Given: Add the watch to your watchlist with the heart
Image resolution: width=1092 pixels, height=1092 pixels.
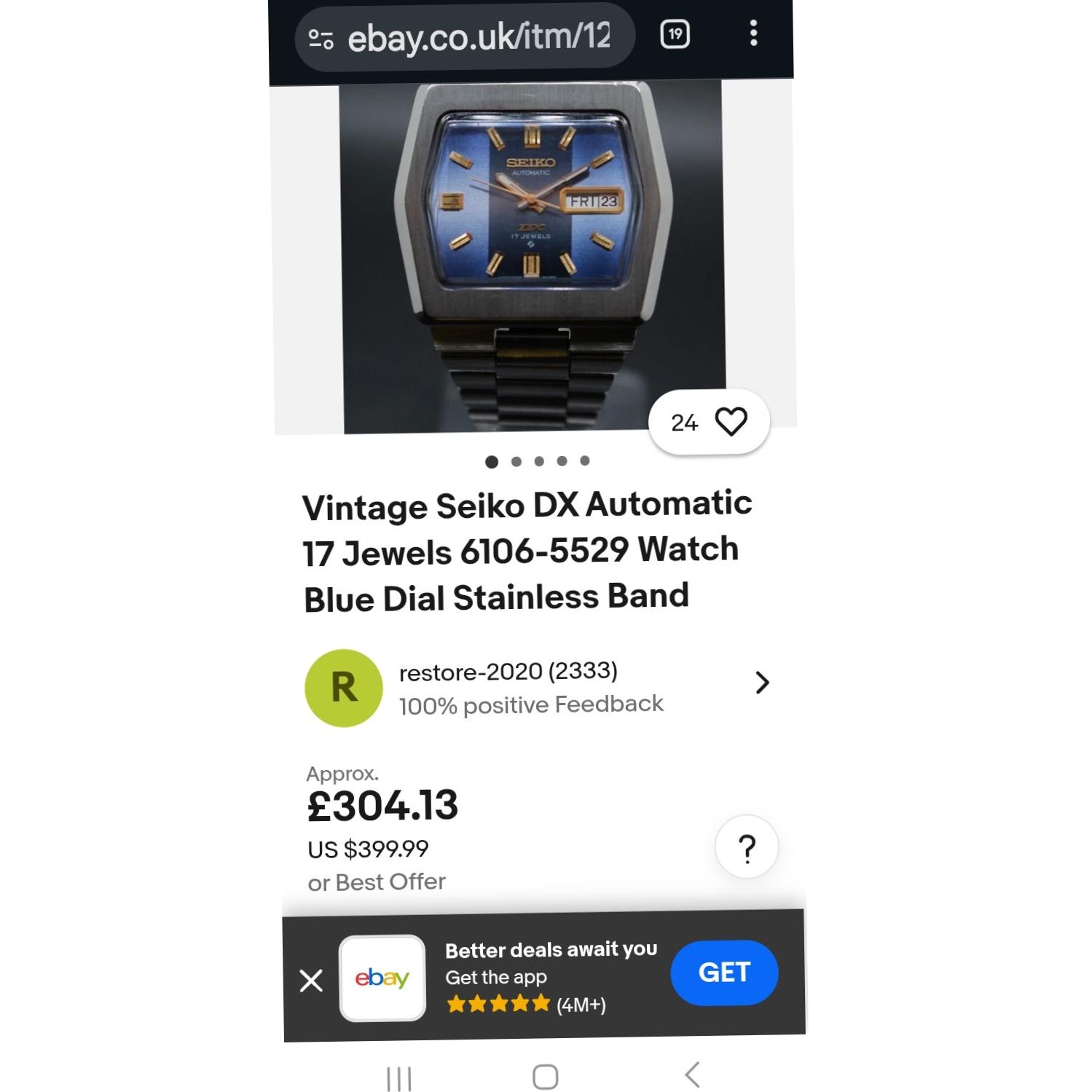Looking at the screenshot, I should tap(731, 422).
